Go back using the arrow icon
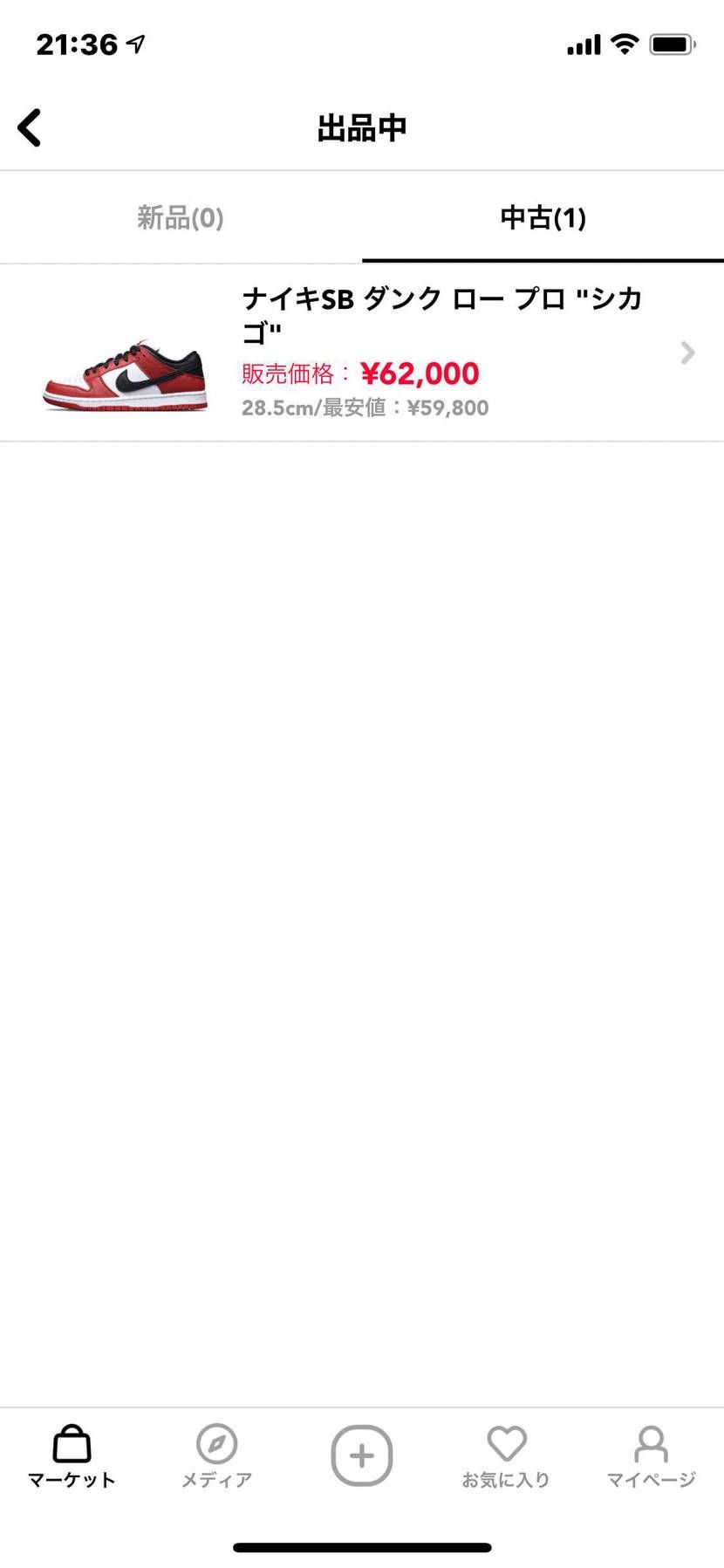Image resolution: width=724 pixels, height=1568 pixels. 31,128
